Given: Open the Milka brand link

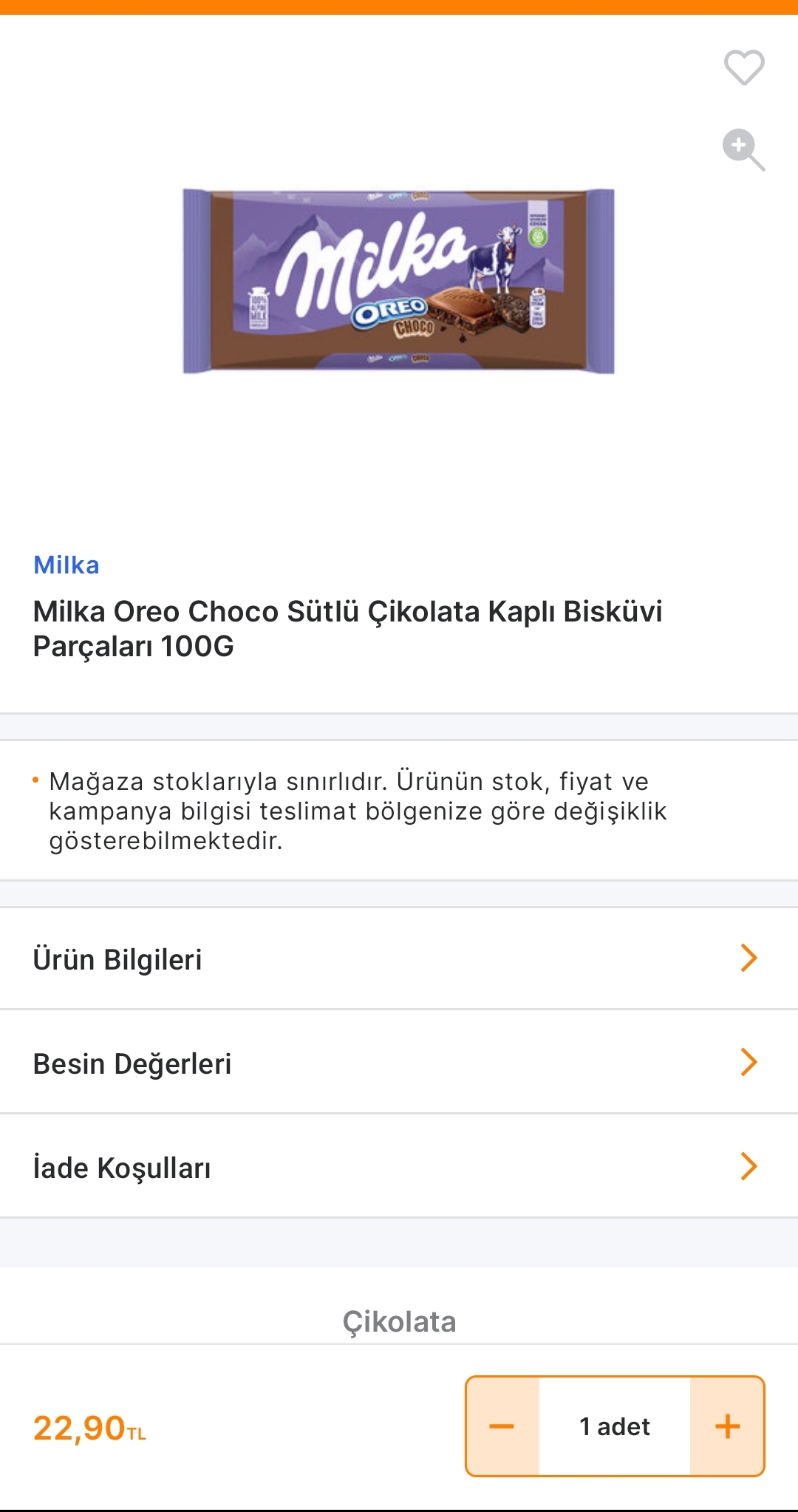Looking at the screenshot, I should coord(66,565).
